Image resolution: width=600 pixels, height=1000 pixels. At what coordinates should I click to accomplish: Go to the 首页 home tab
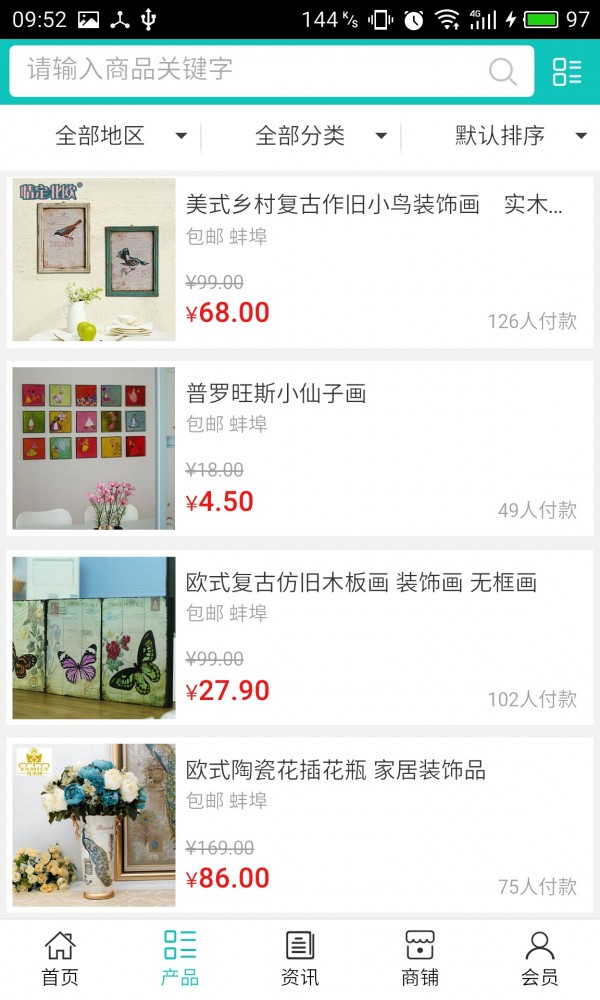[x=60, y=958]
